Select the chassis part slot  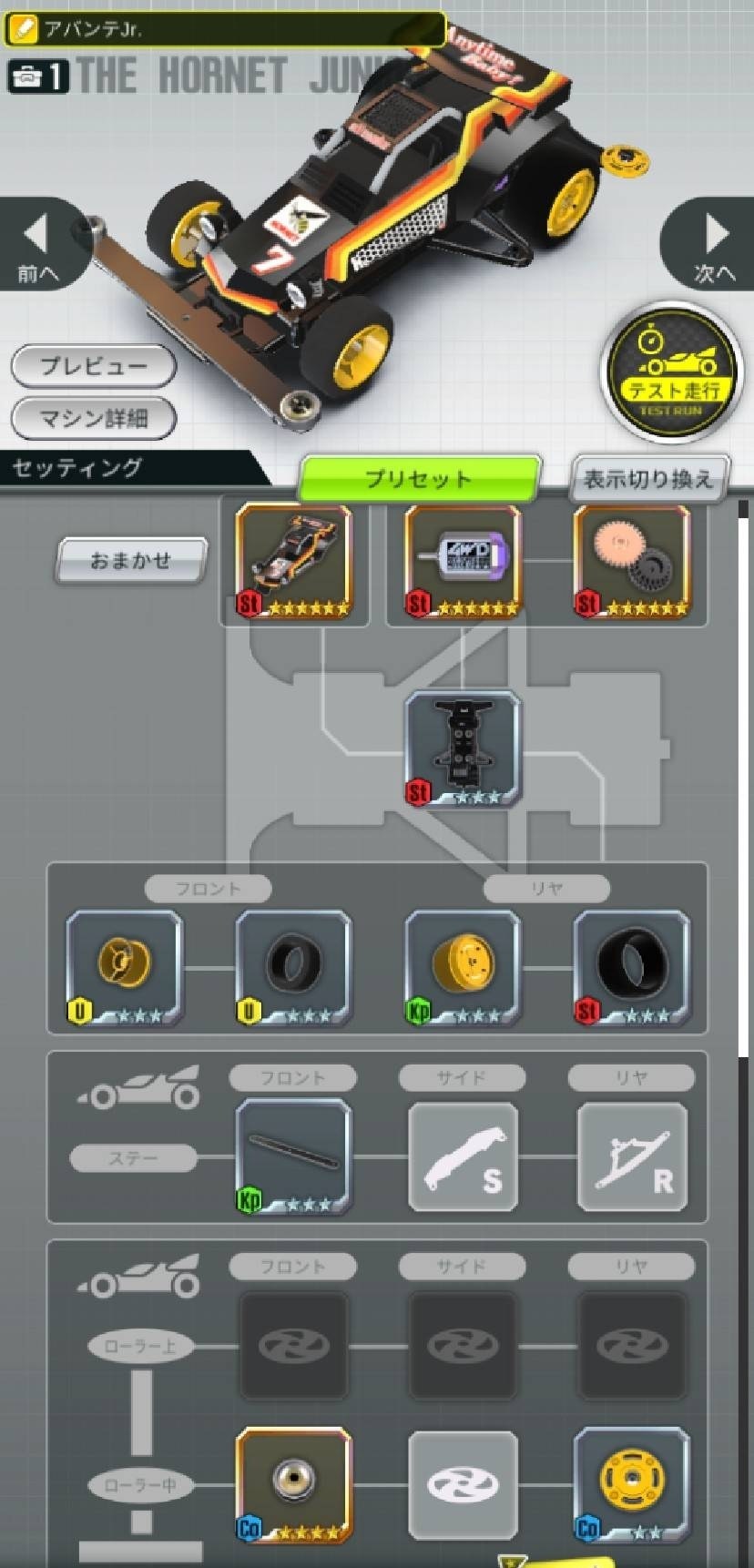tap(463, 748)
